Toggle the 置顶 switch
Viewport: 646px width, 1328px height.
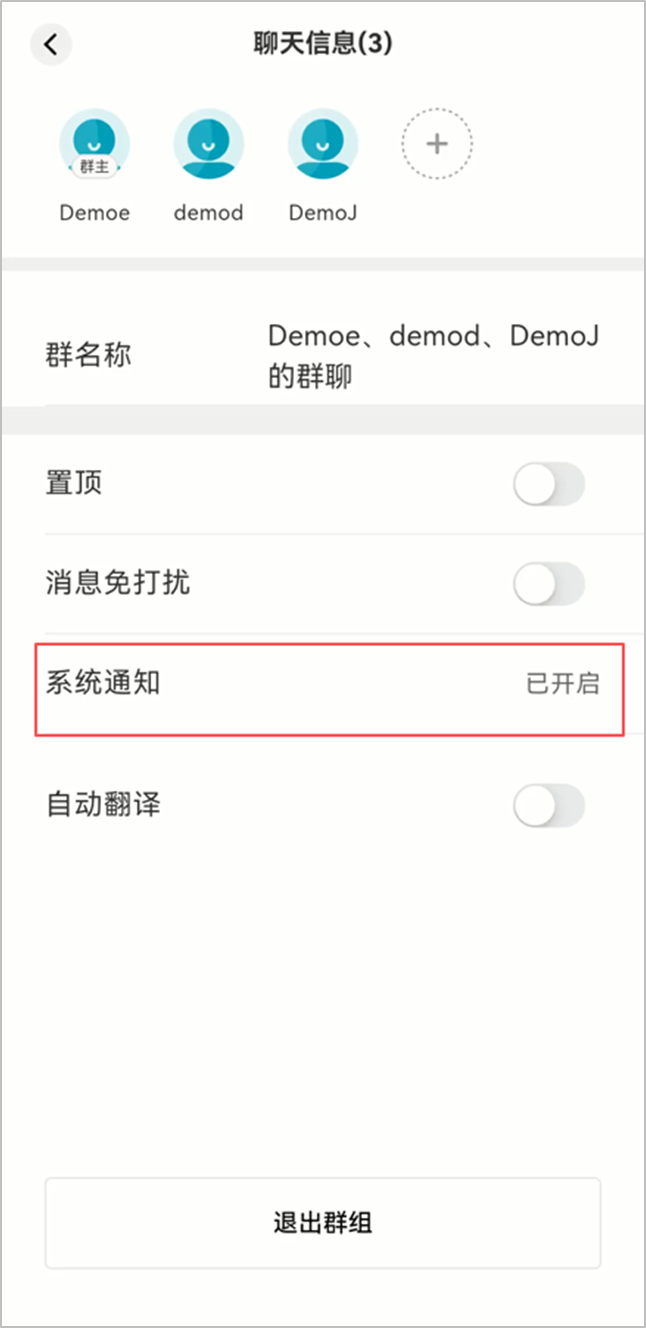pyautogui.click(x=549, y=485)
